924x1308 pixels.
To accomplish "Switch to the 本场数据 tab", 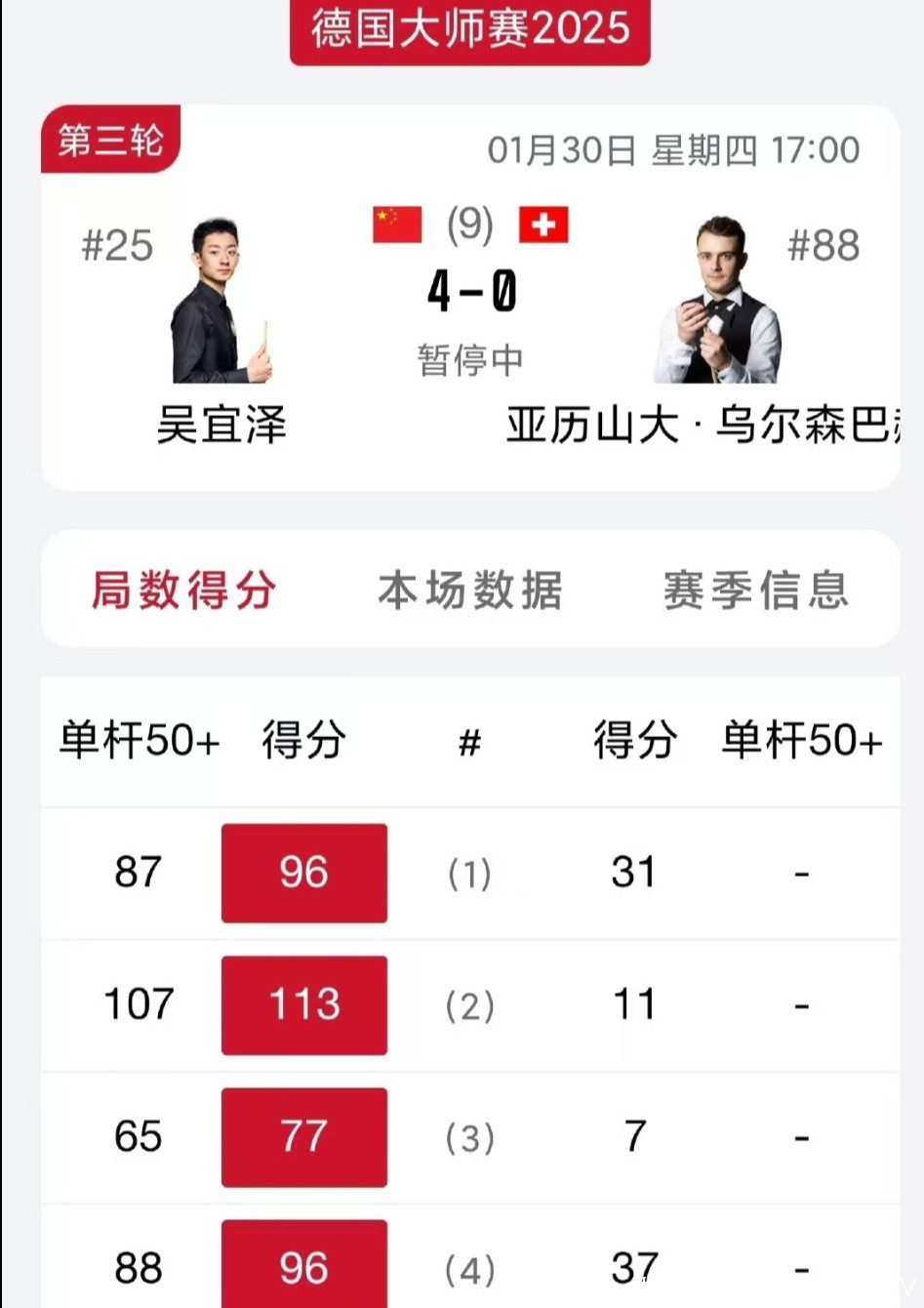I will pos(469,590).
